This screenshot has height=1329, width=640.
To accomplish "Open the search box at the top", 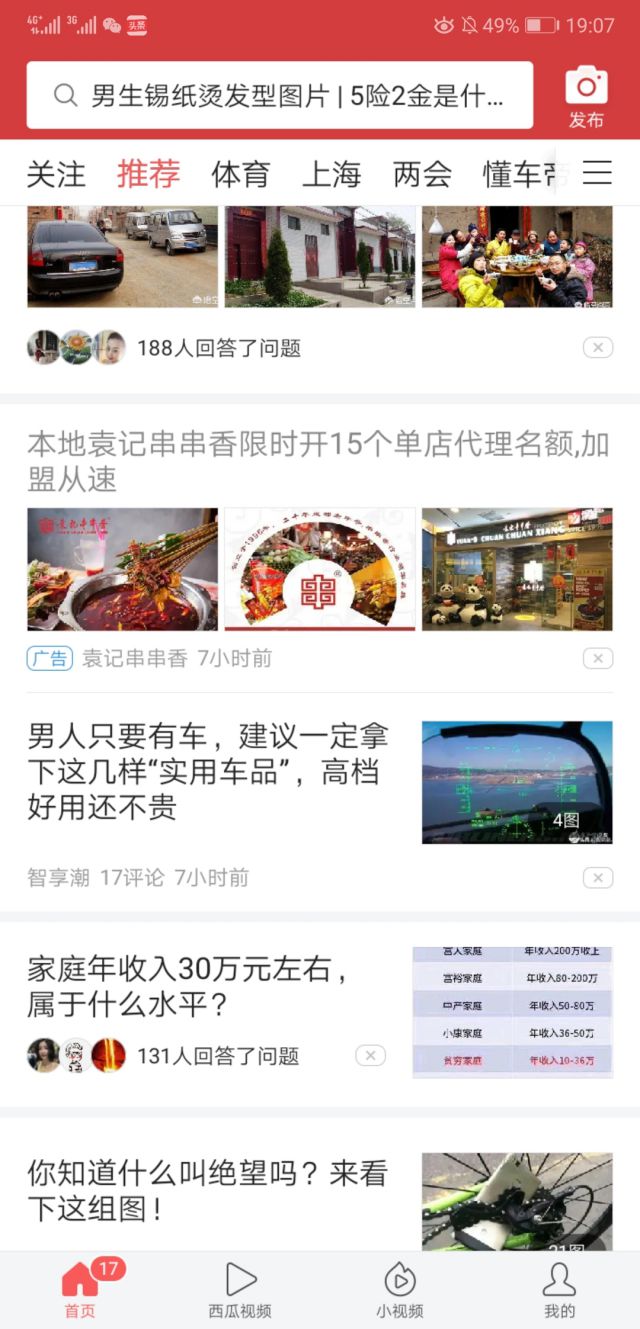I will (x=279, y=95).
